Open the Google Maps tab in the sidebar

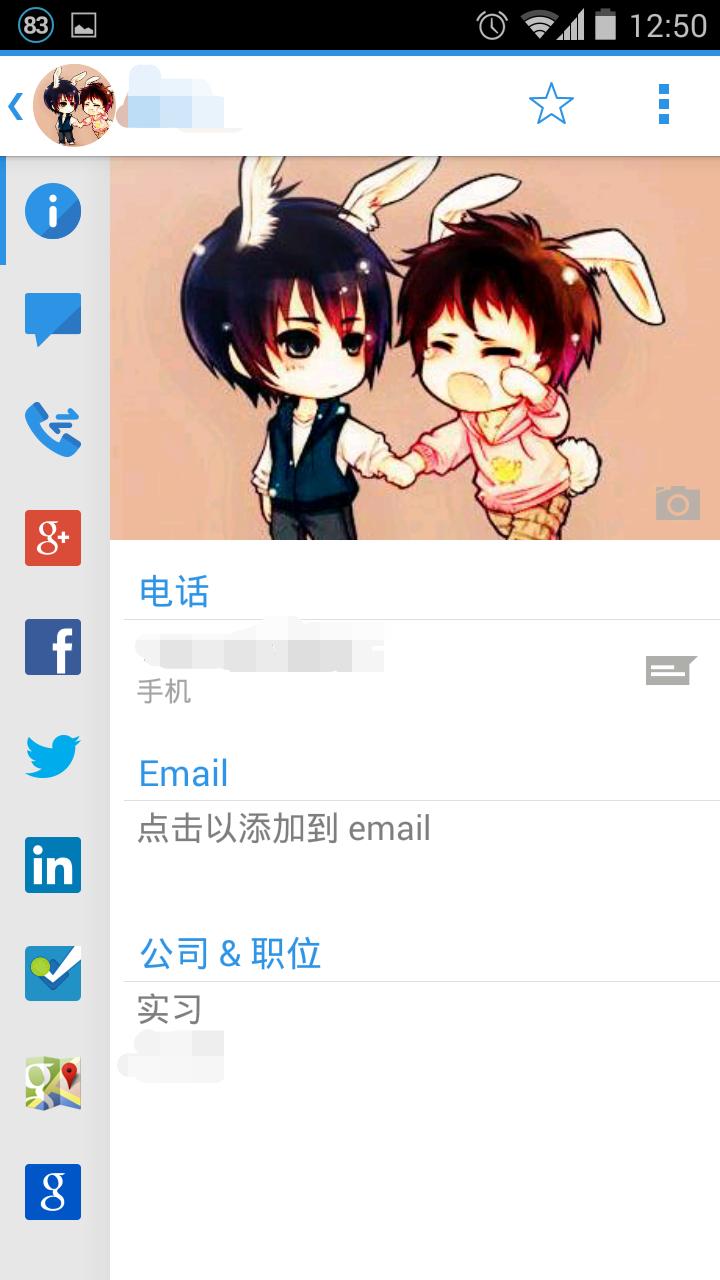(52, 1082)
